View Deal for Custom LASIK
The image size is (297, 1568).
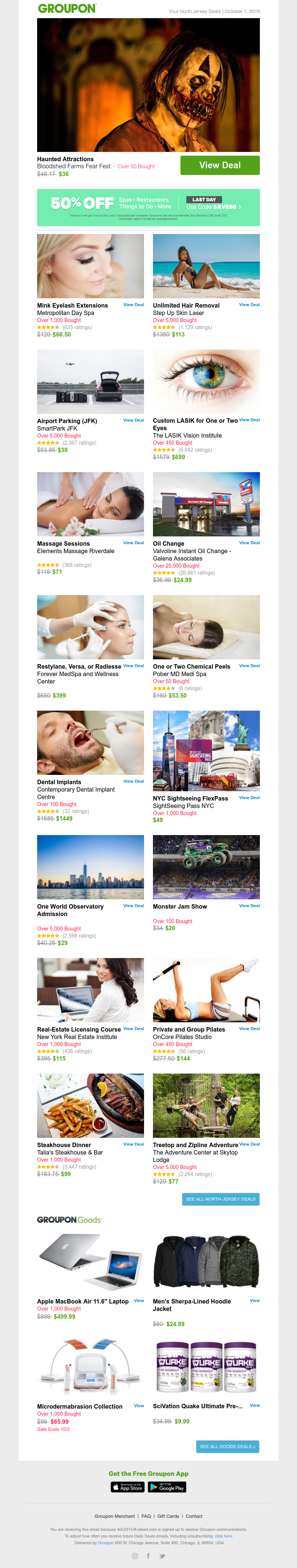click(249, 419)
